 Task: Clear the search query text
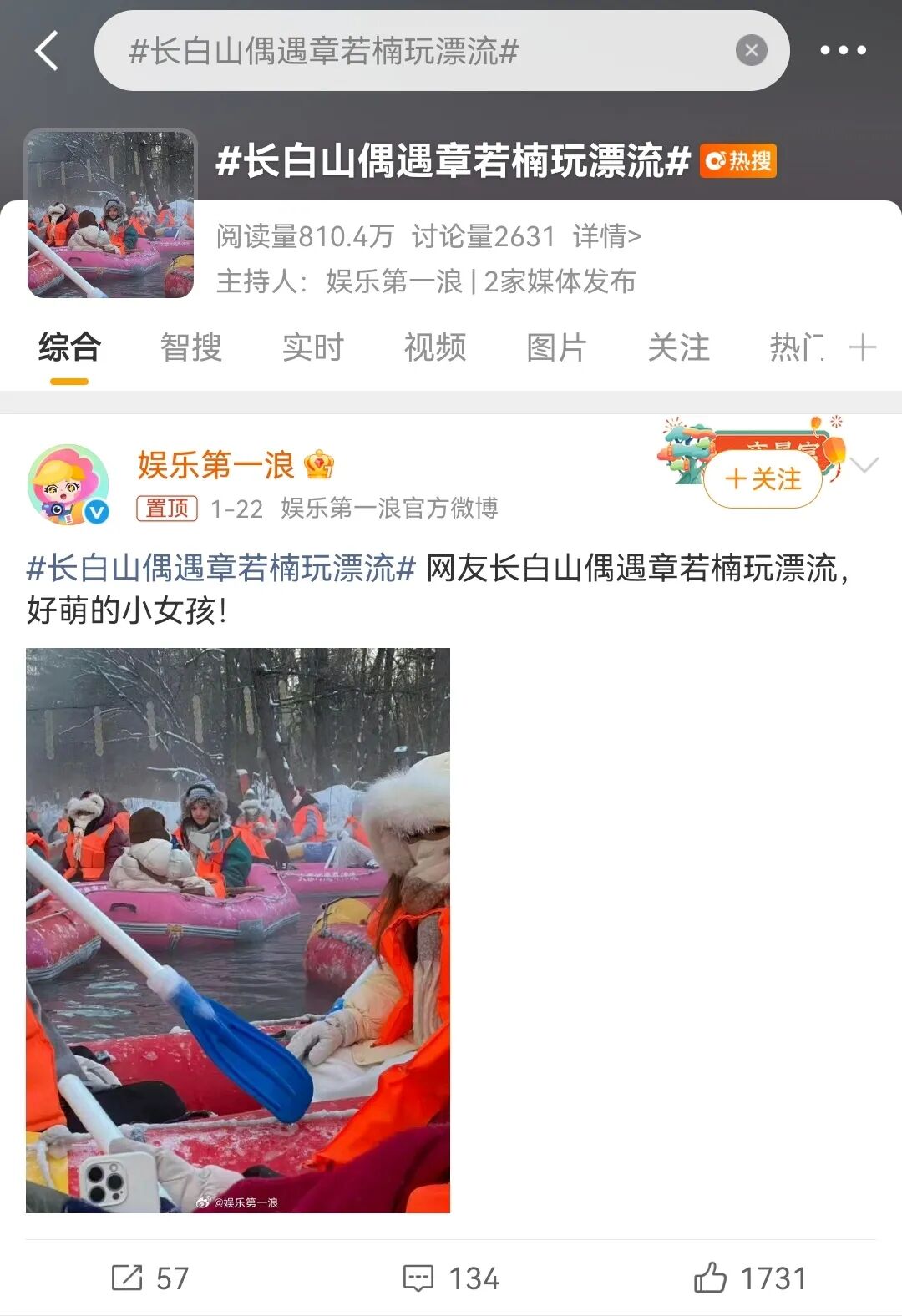[751, 51]
